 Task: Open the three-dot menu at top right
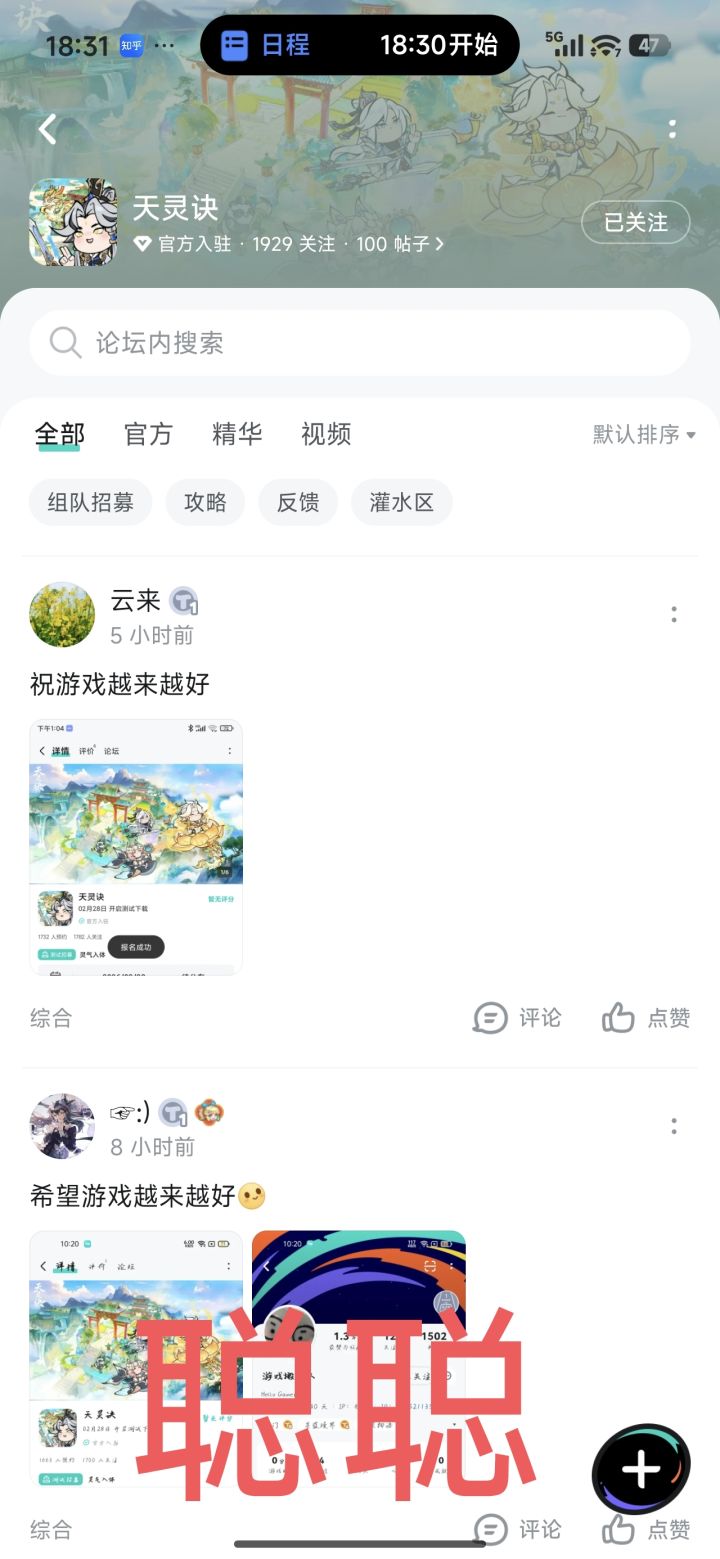[x=674, y=129]
